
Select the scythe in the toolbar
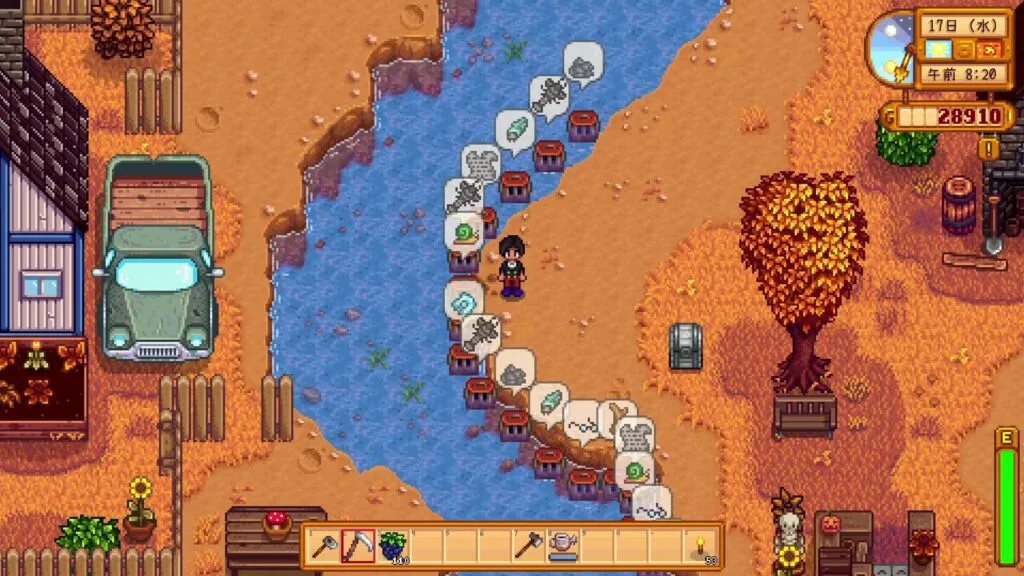(358, 546)
